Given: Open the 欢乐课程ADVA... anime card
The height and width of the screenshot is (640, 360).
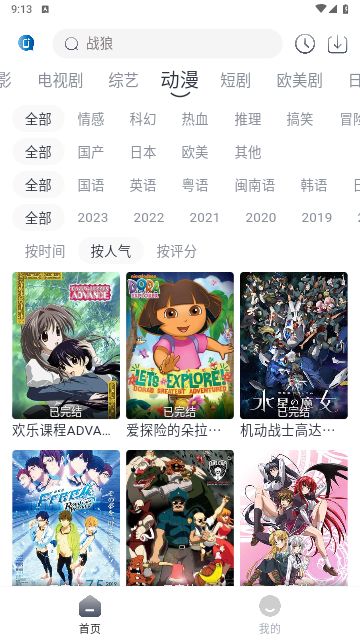Looking at the screenshot, I should [x=66, y=355].
